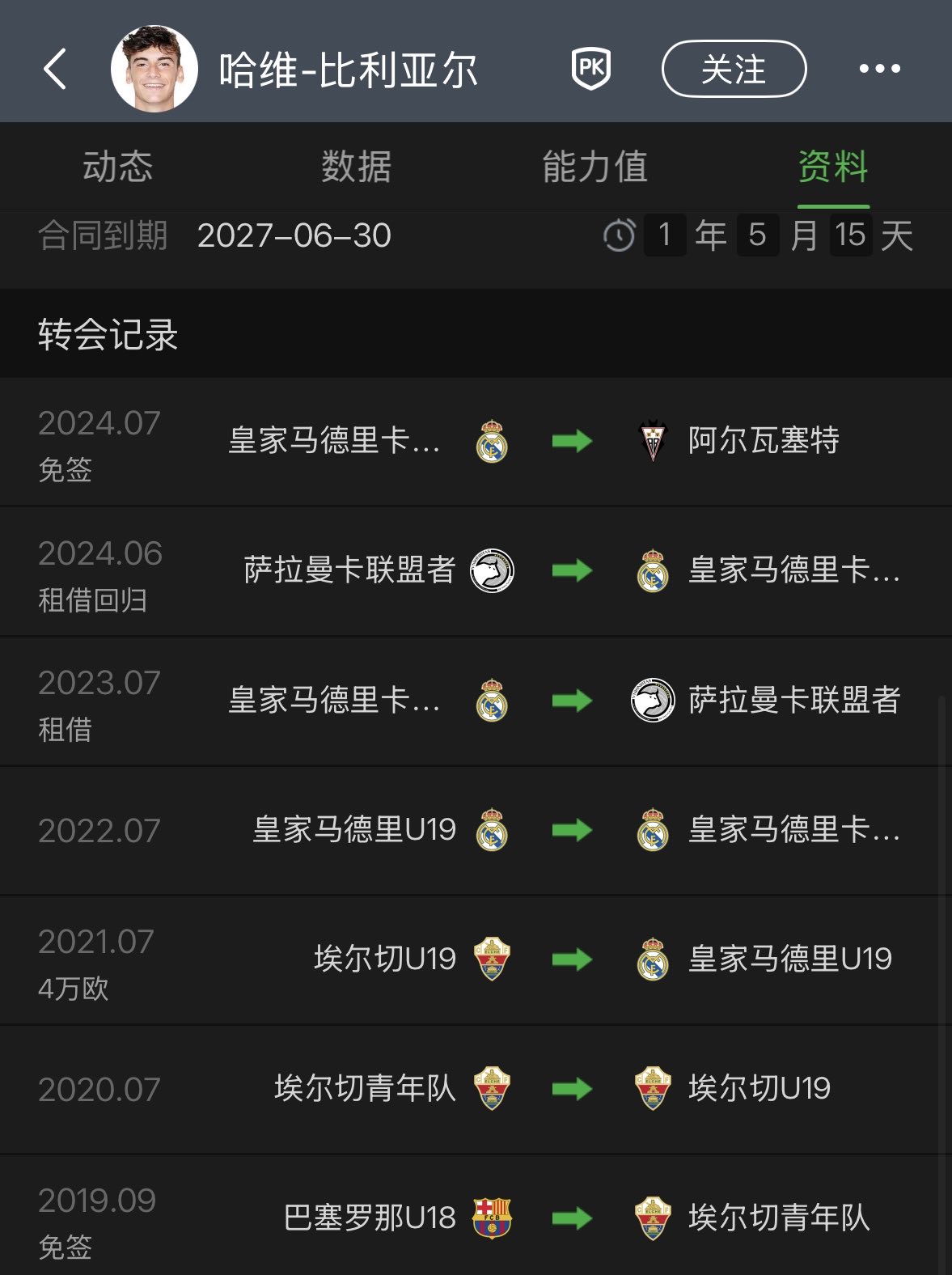Open 巴塞罗那U18 in the 2019.09 transfer row

click(x=370, y=1218)
